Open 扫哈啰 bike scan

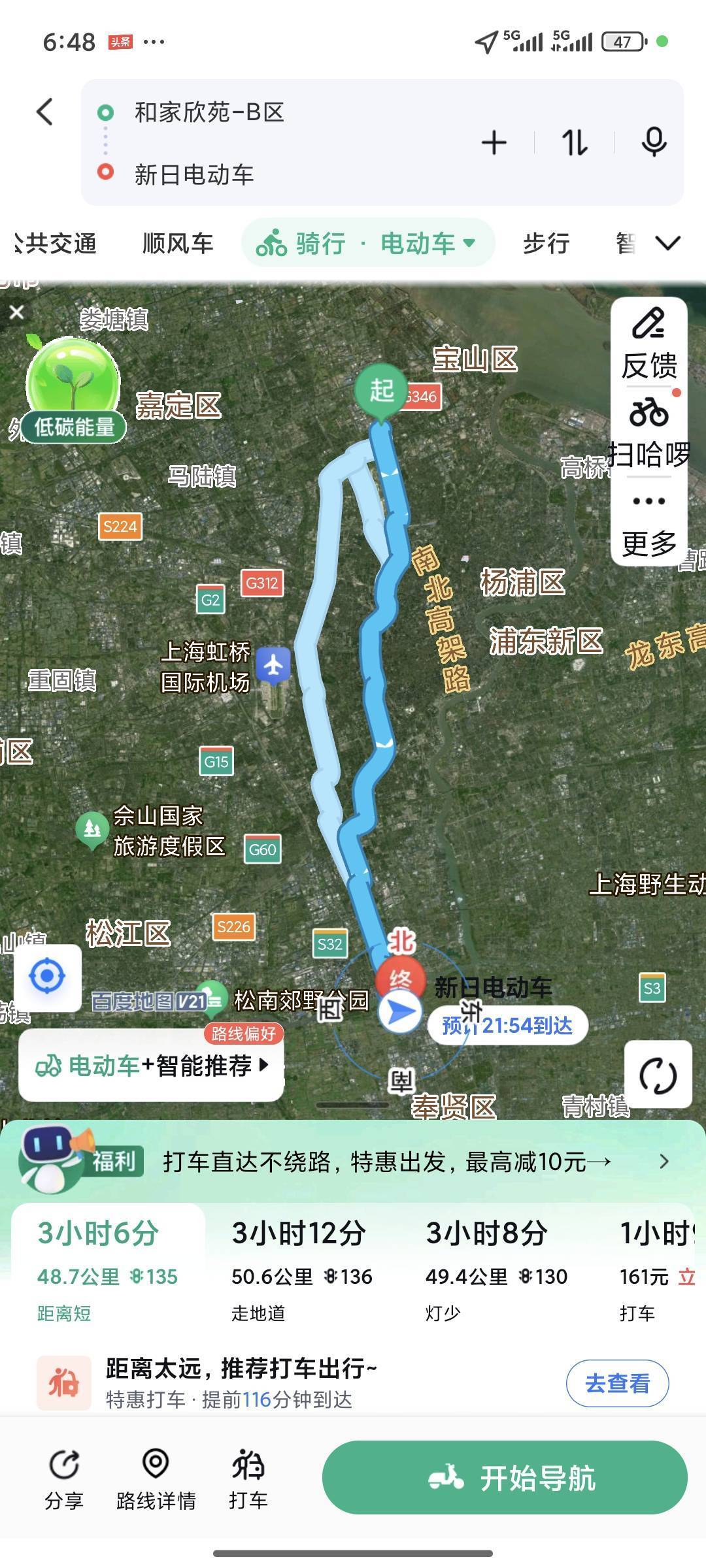648,433
